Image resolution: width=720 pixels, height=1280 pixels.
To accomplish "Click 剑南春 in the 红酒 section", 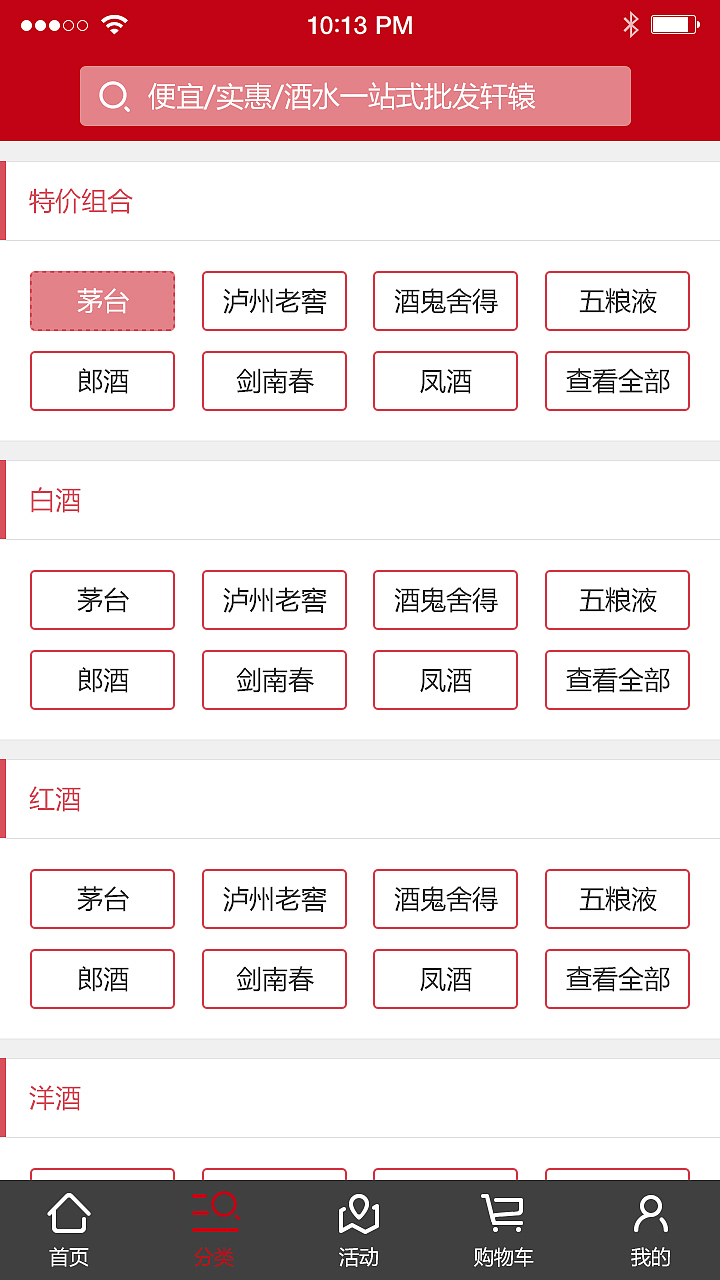I will tap(274, 979).
